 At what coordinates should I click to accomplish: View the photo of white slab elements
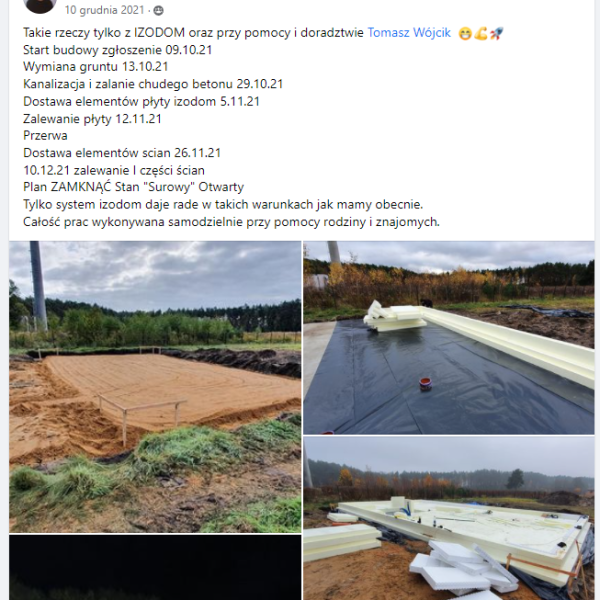(x=449, y=518)
